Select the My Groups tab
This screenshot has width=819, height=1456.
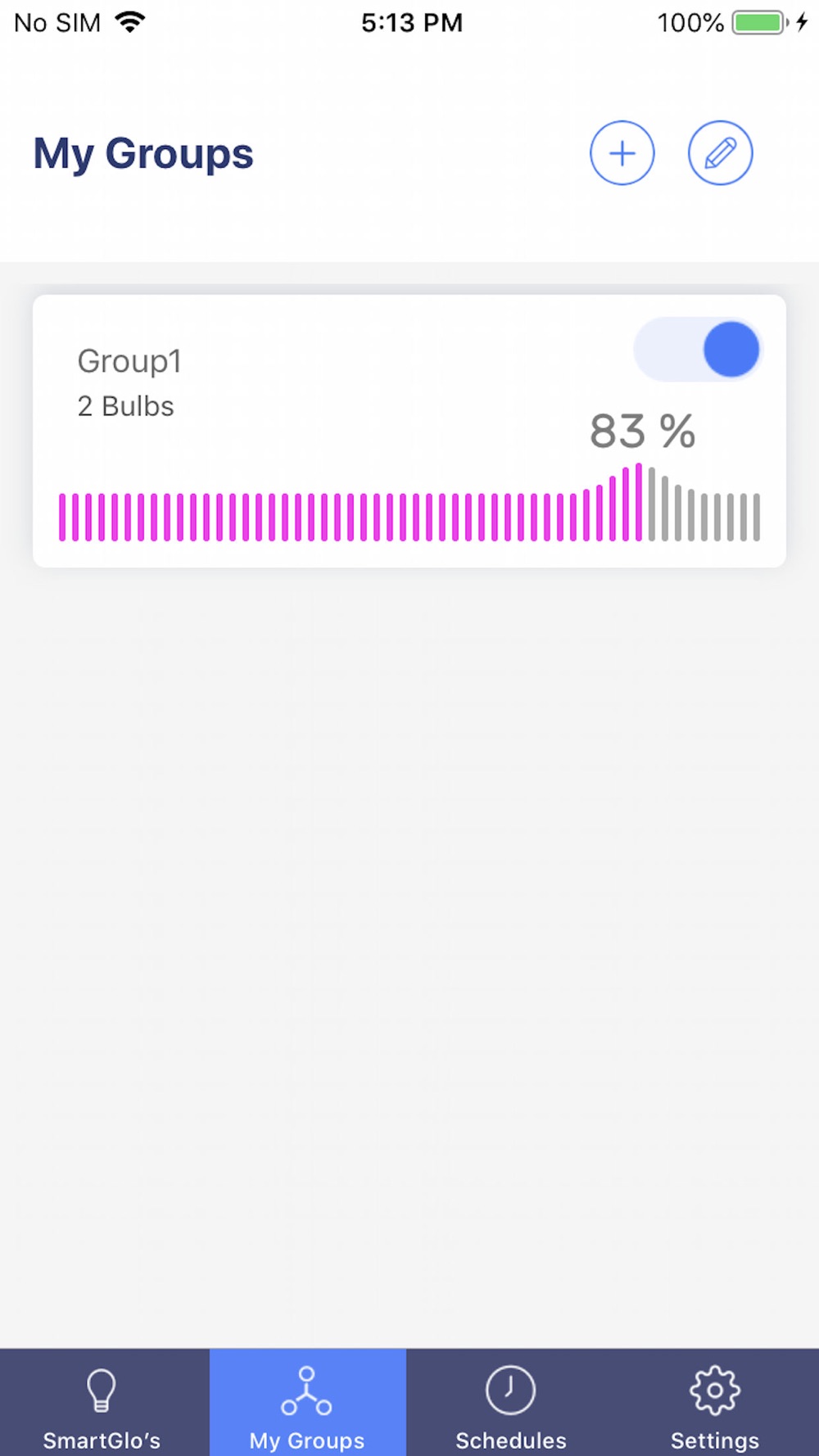tap(307, 1404)
